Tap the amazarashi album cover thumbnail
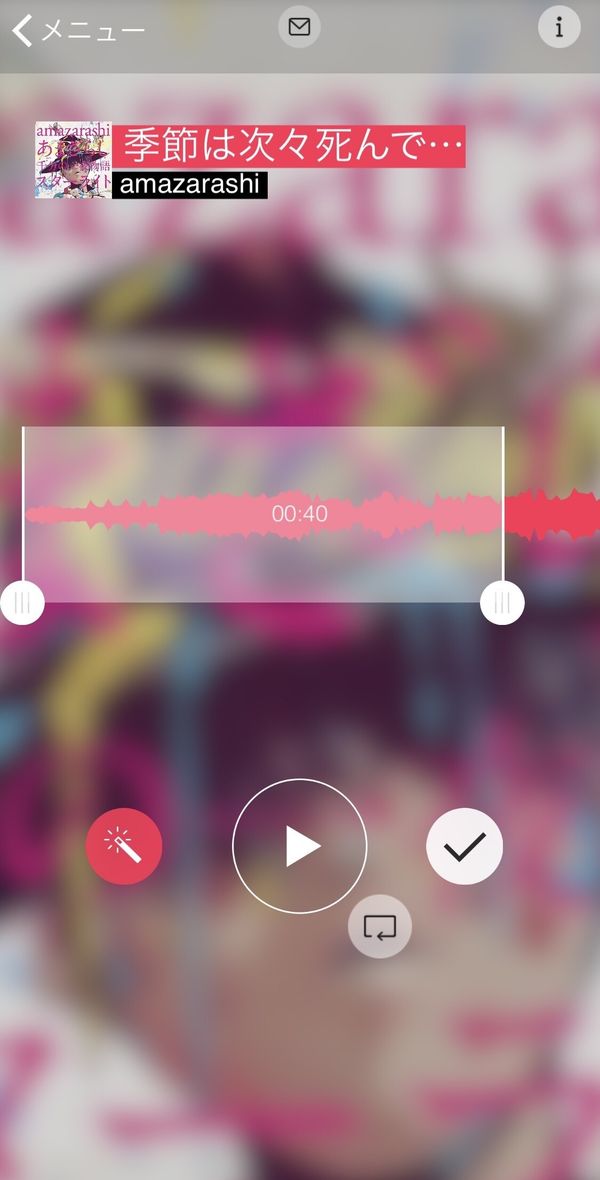Screen dimensions: 600x1180 pos(73,160)
